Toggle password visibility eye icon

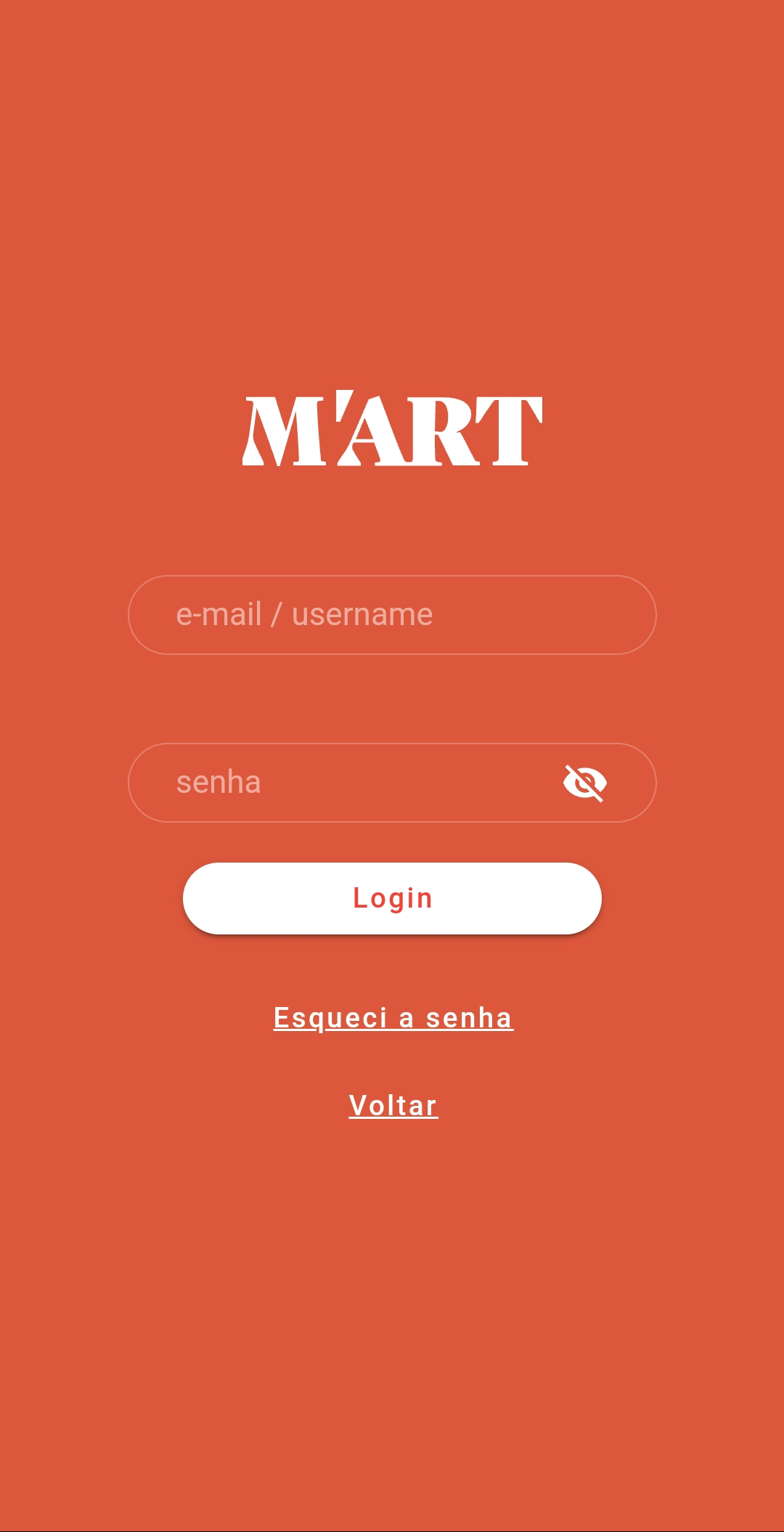click(585, 783)
